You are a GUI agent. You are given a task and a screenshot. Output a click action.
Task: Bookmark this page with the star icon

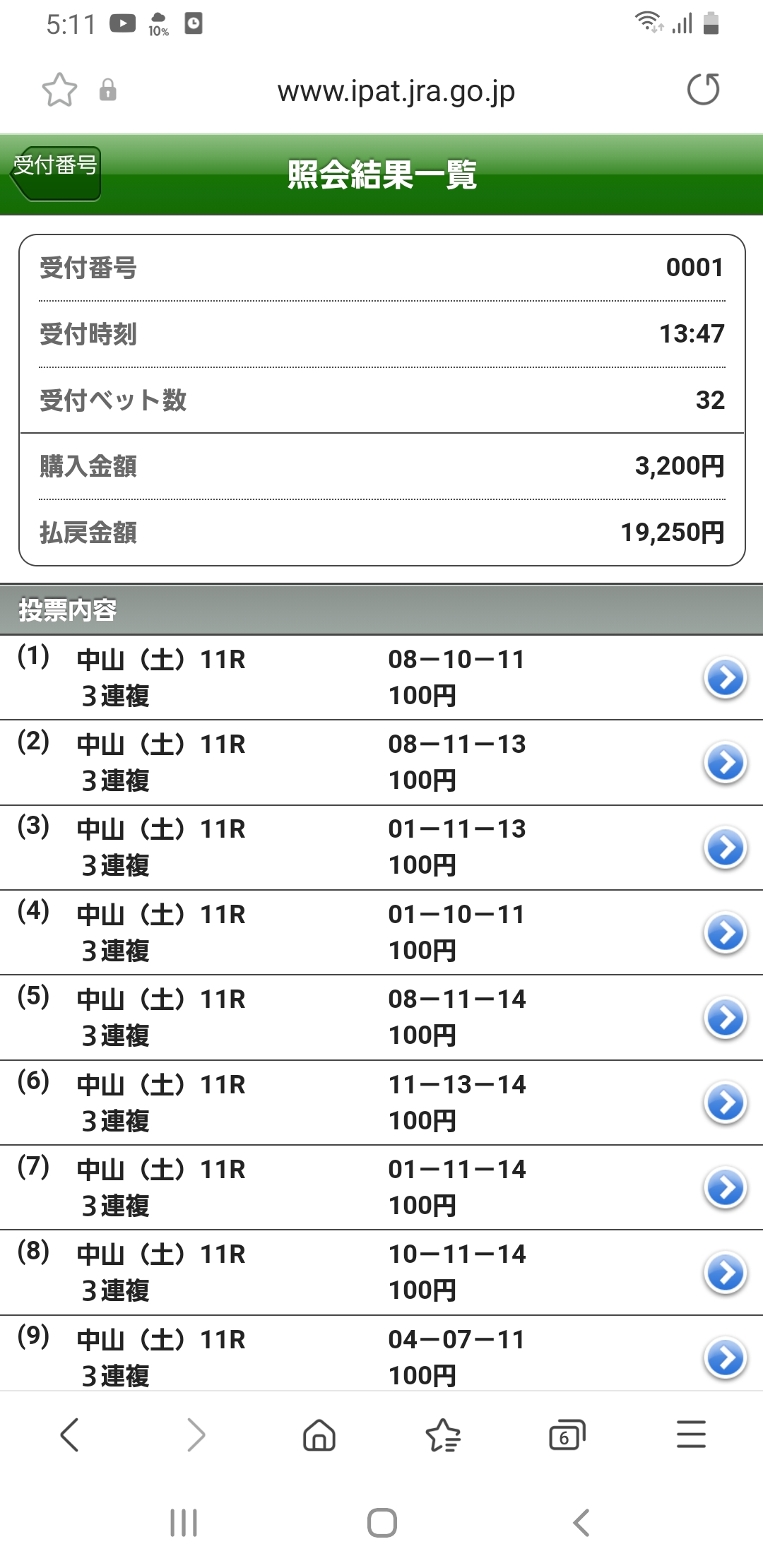click(59, 90)
